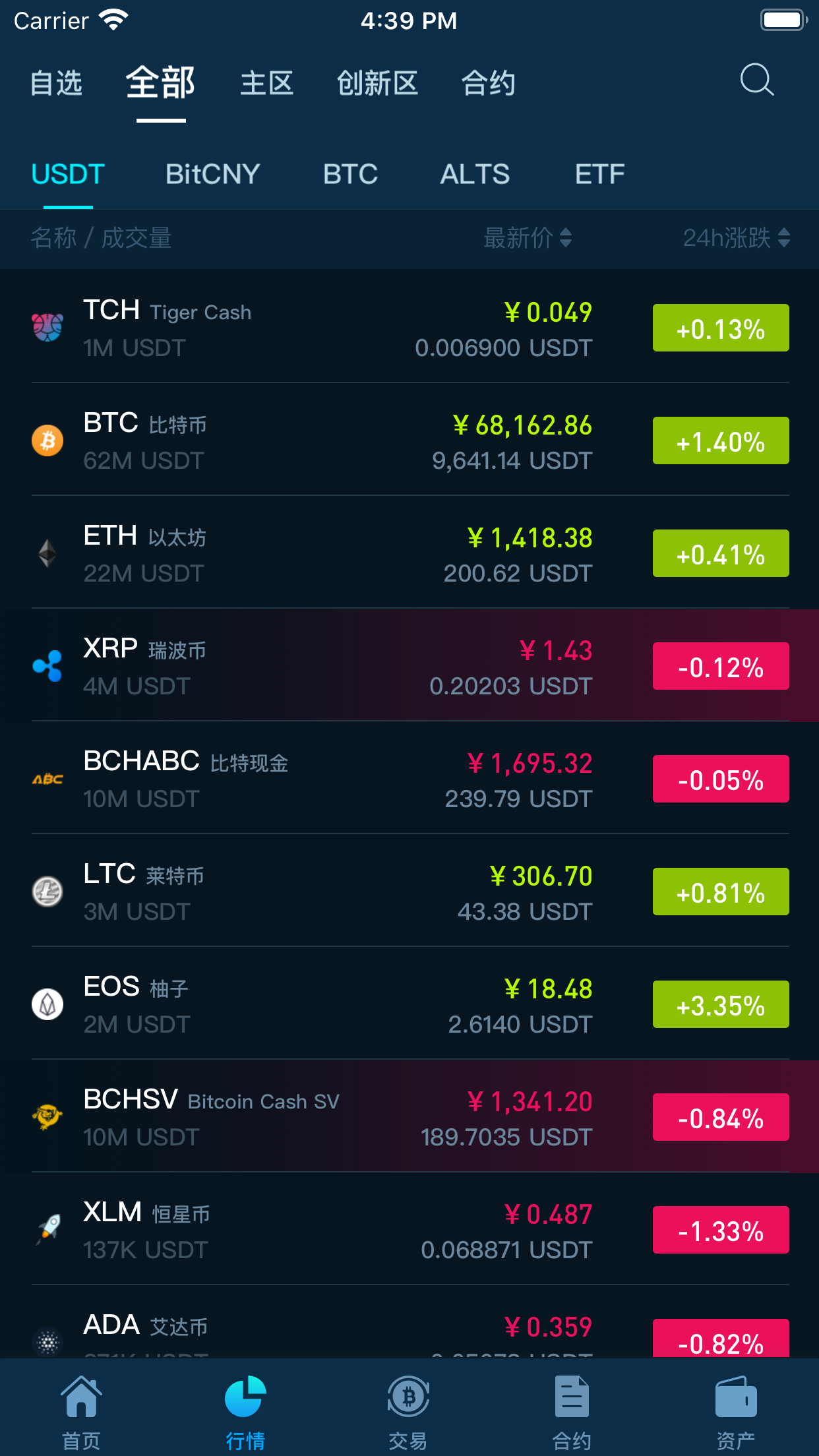Switch to the ETF tab
Screen dimensions: 819x1456
coord(599,173)
